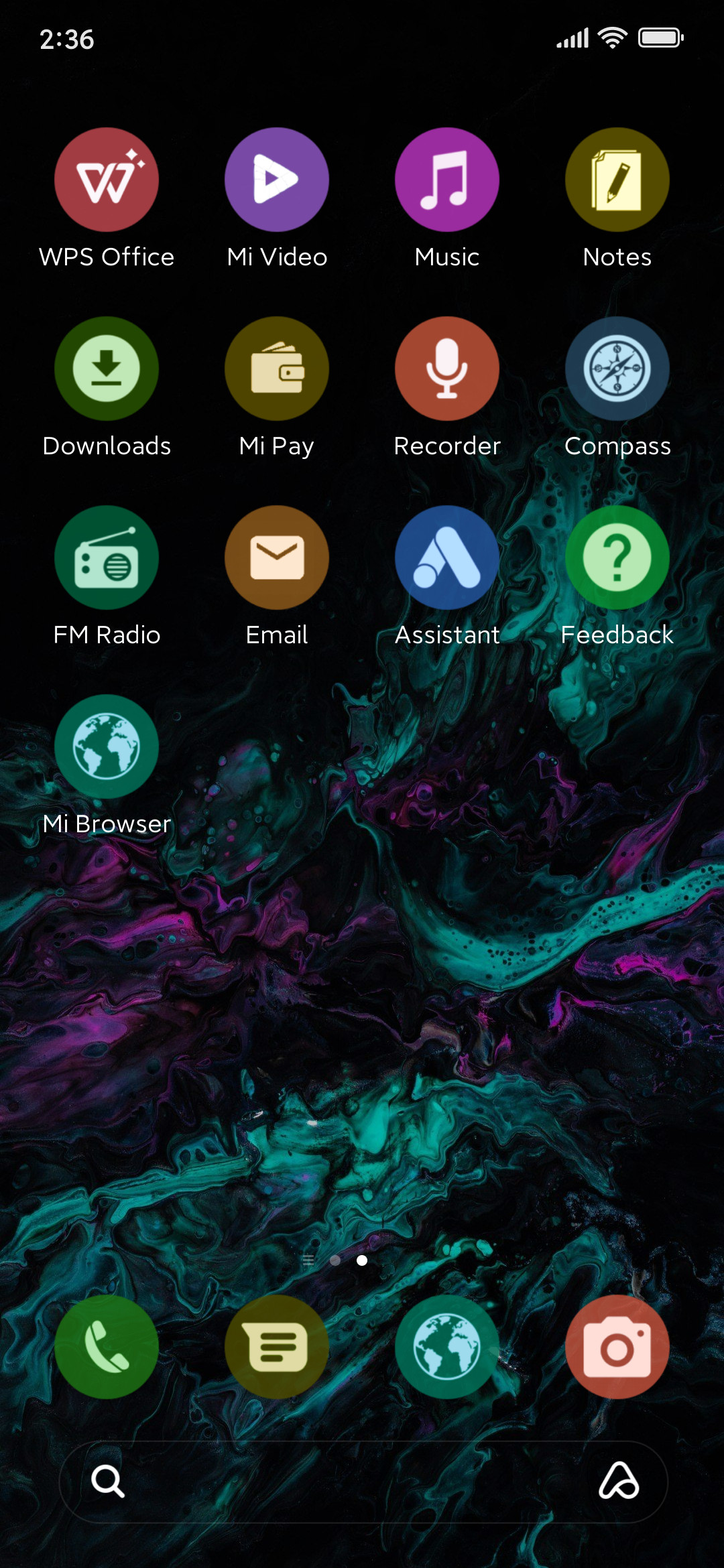
Task: Open the messaging app in dock
Action: coord(277,1347)
